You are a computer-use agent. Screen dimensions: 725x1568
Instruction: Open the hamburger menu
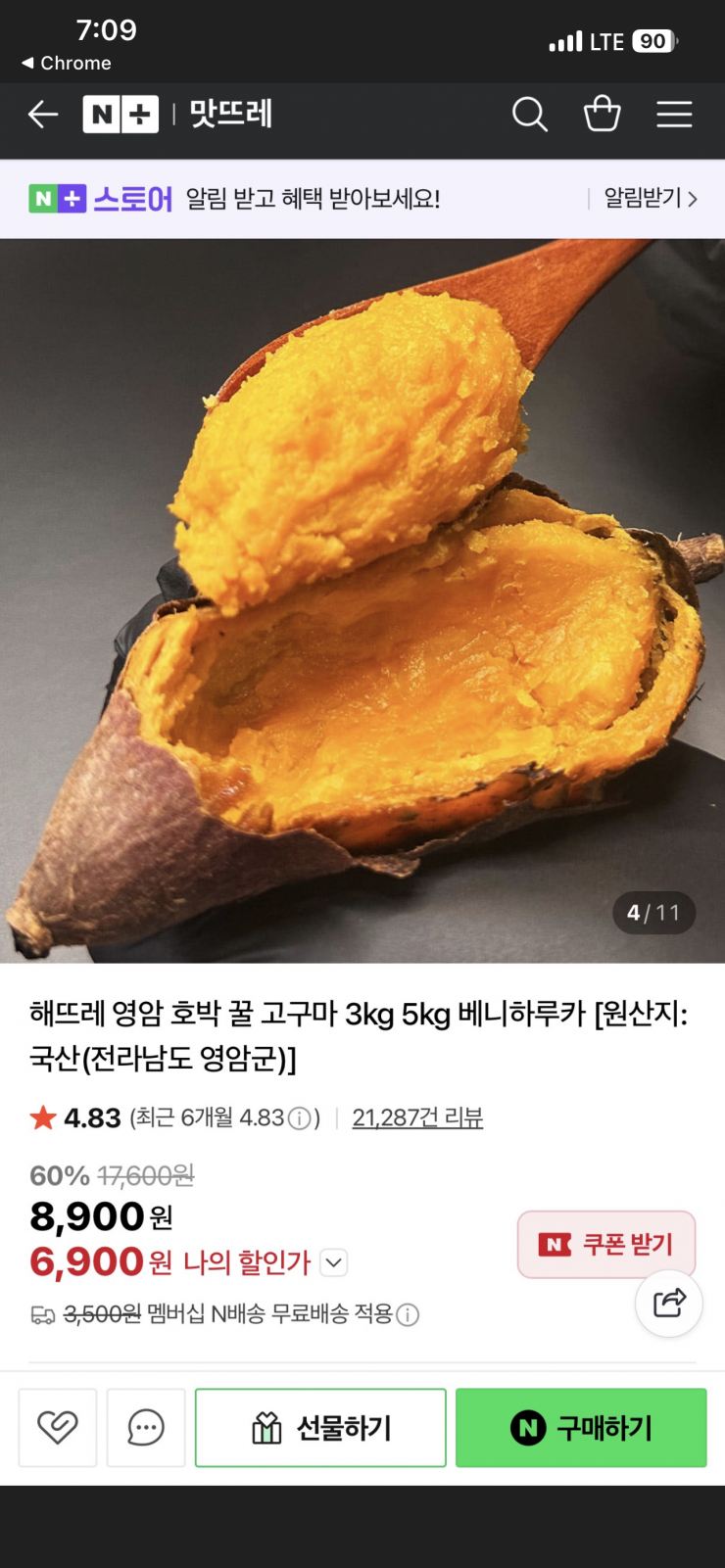click(x=674, y=115)
